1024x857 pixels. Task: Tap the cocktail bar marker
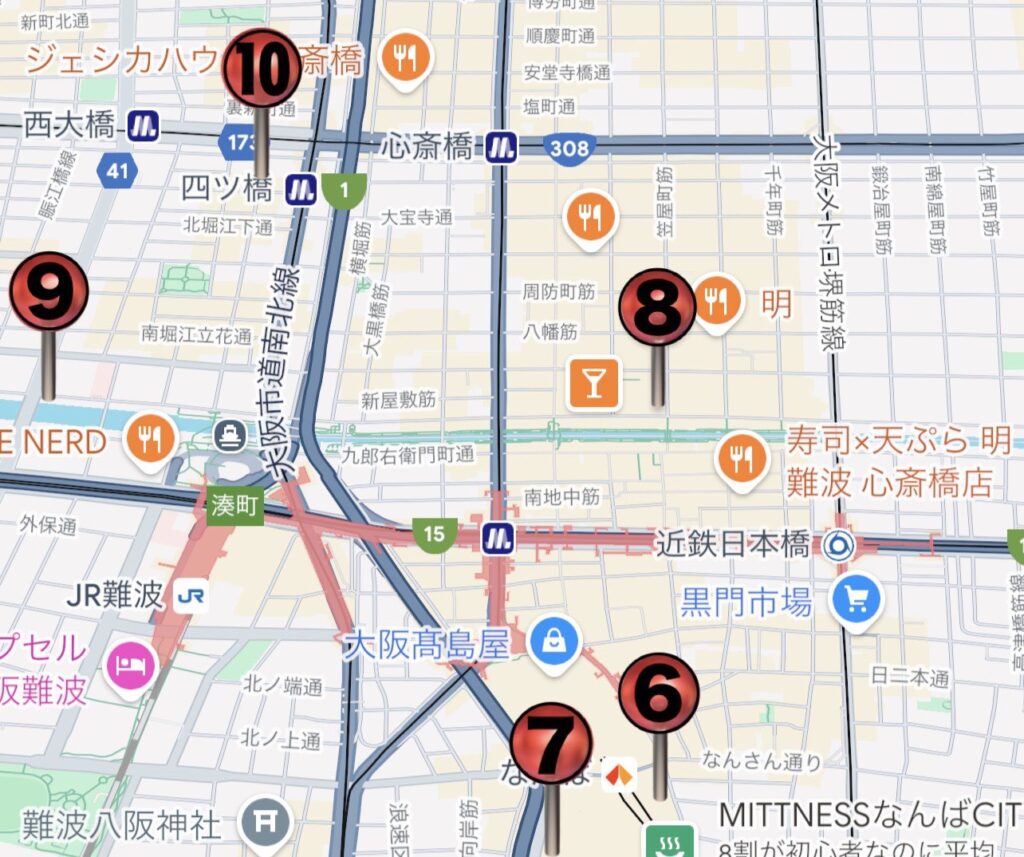coord(594,383)
